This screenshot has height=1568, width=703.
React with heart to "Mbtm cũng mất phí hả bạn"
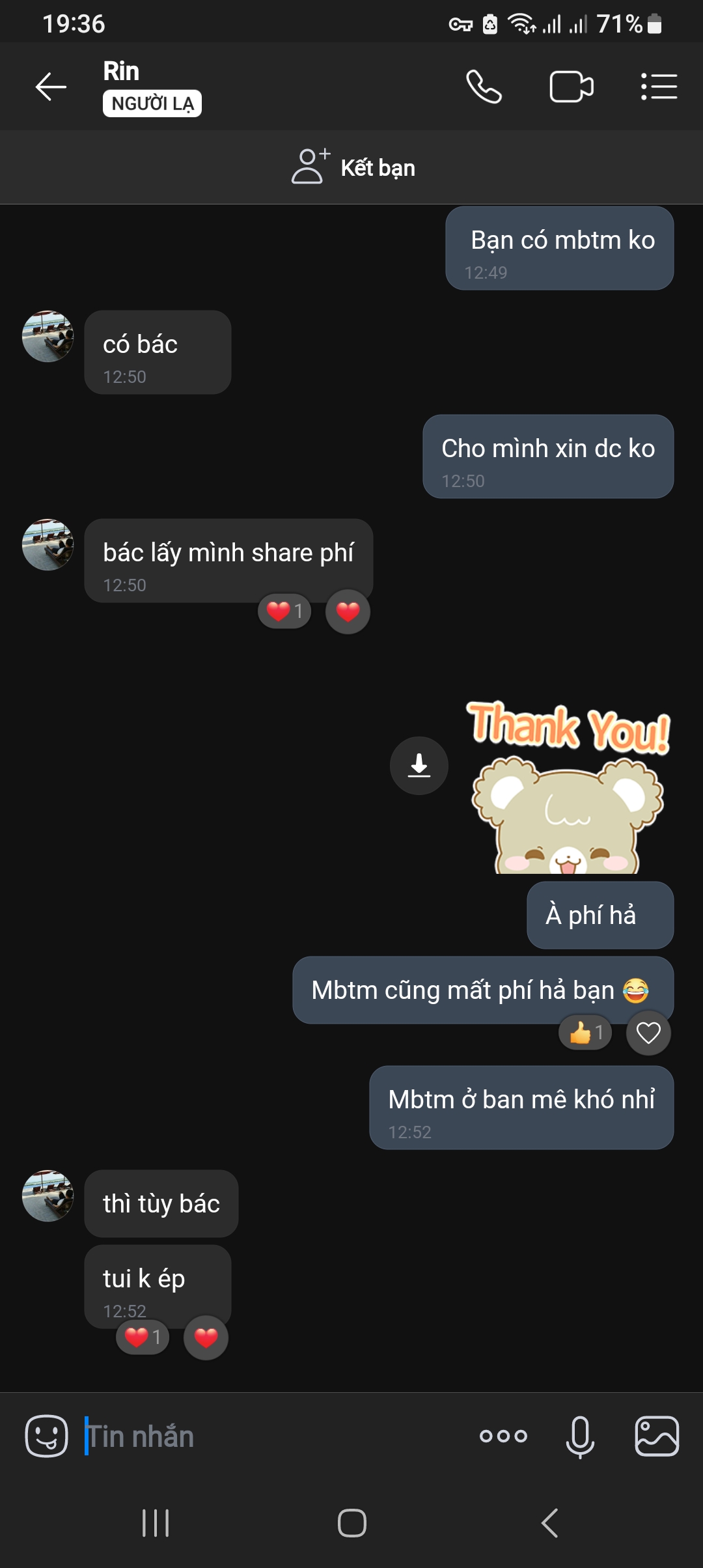click(648, 1033)
